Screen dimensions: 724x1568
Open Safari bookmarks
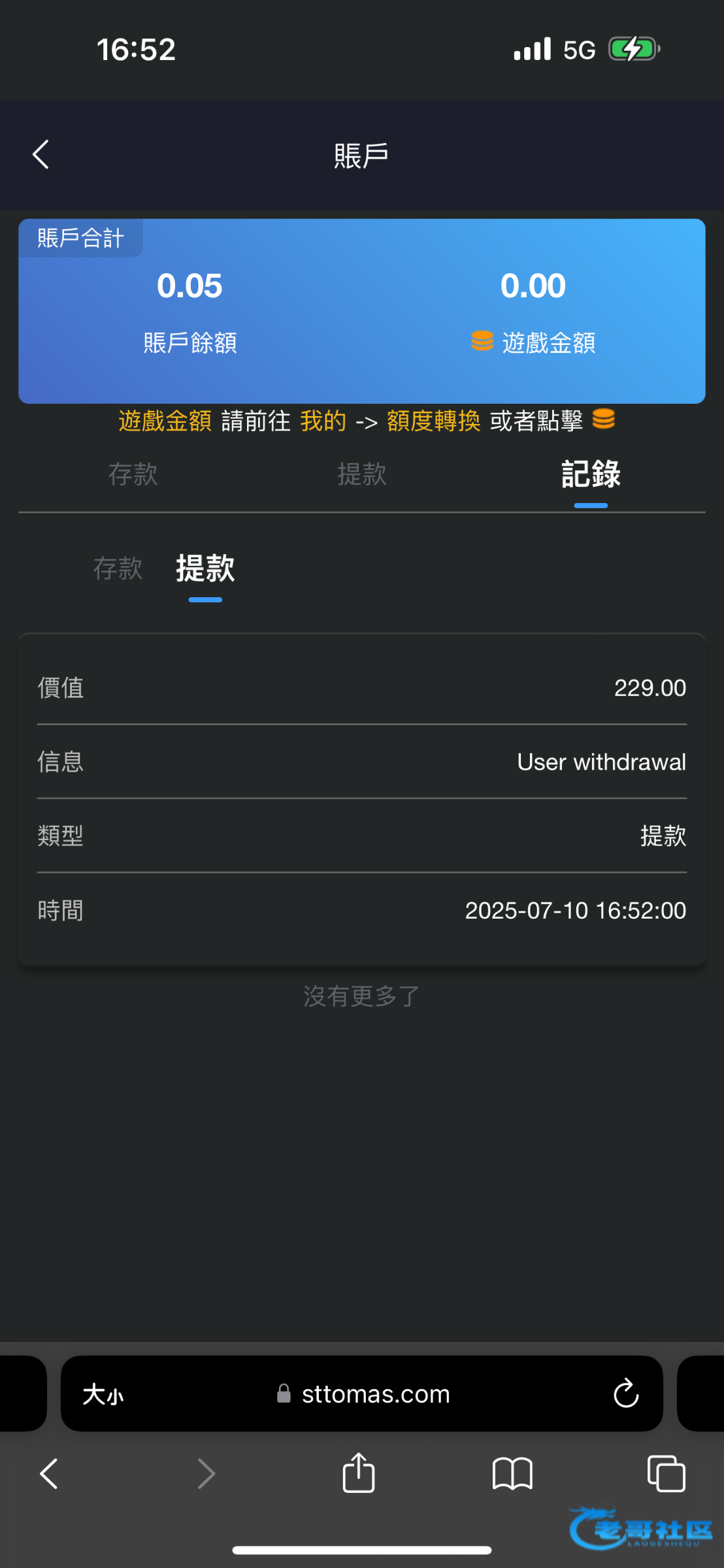click(512, 1475)
